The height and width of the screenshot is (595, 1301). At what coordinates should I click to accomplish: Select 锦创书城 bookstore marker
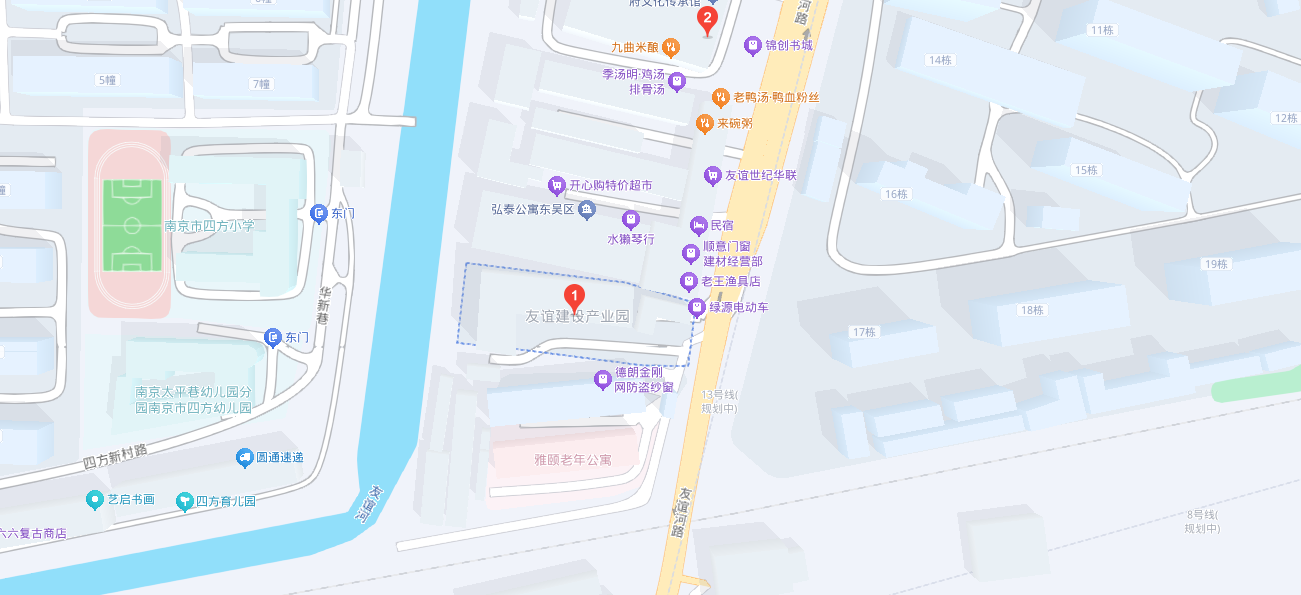(x=753, y=45)
